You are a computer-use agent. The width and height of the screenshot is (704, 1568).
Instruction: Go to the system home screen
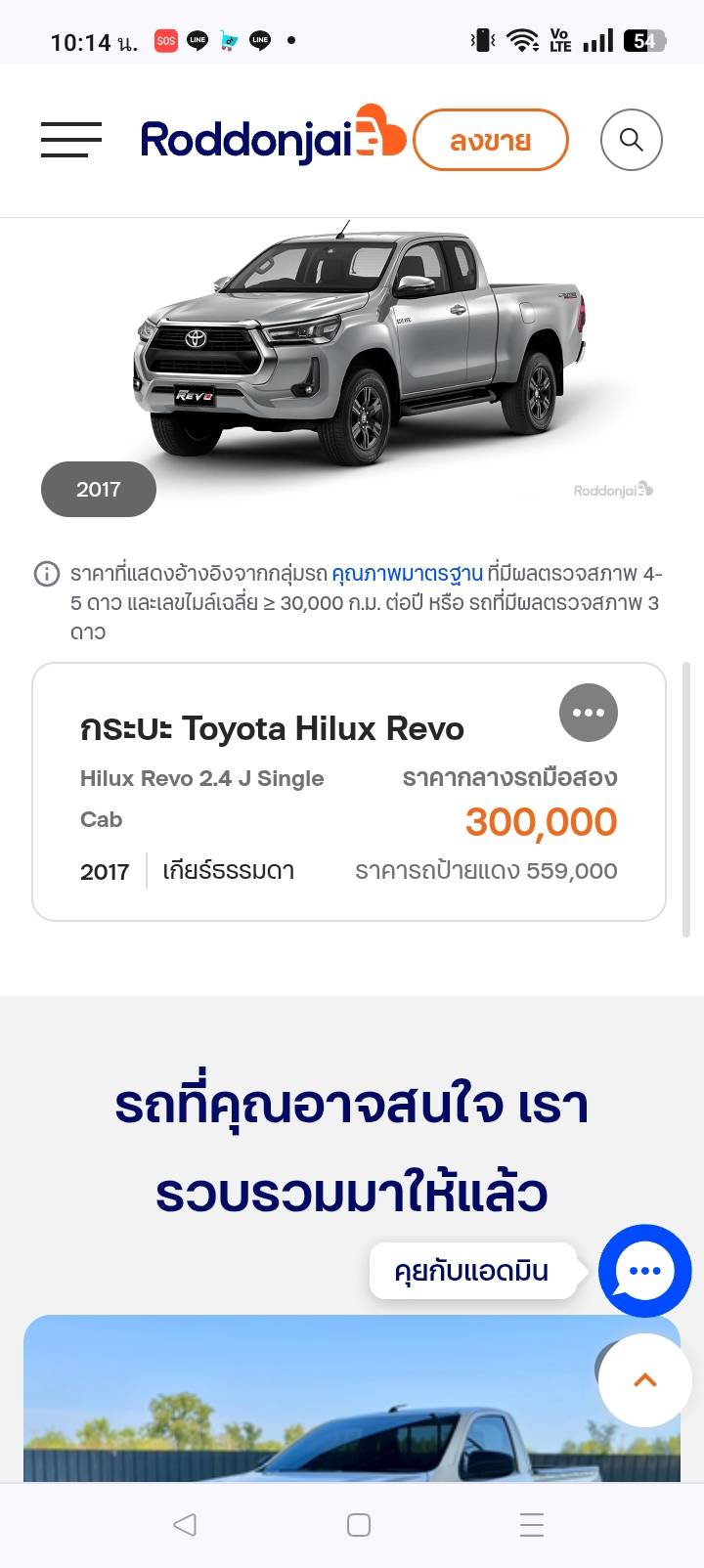(359, 1524)
